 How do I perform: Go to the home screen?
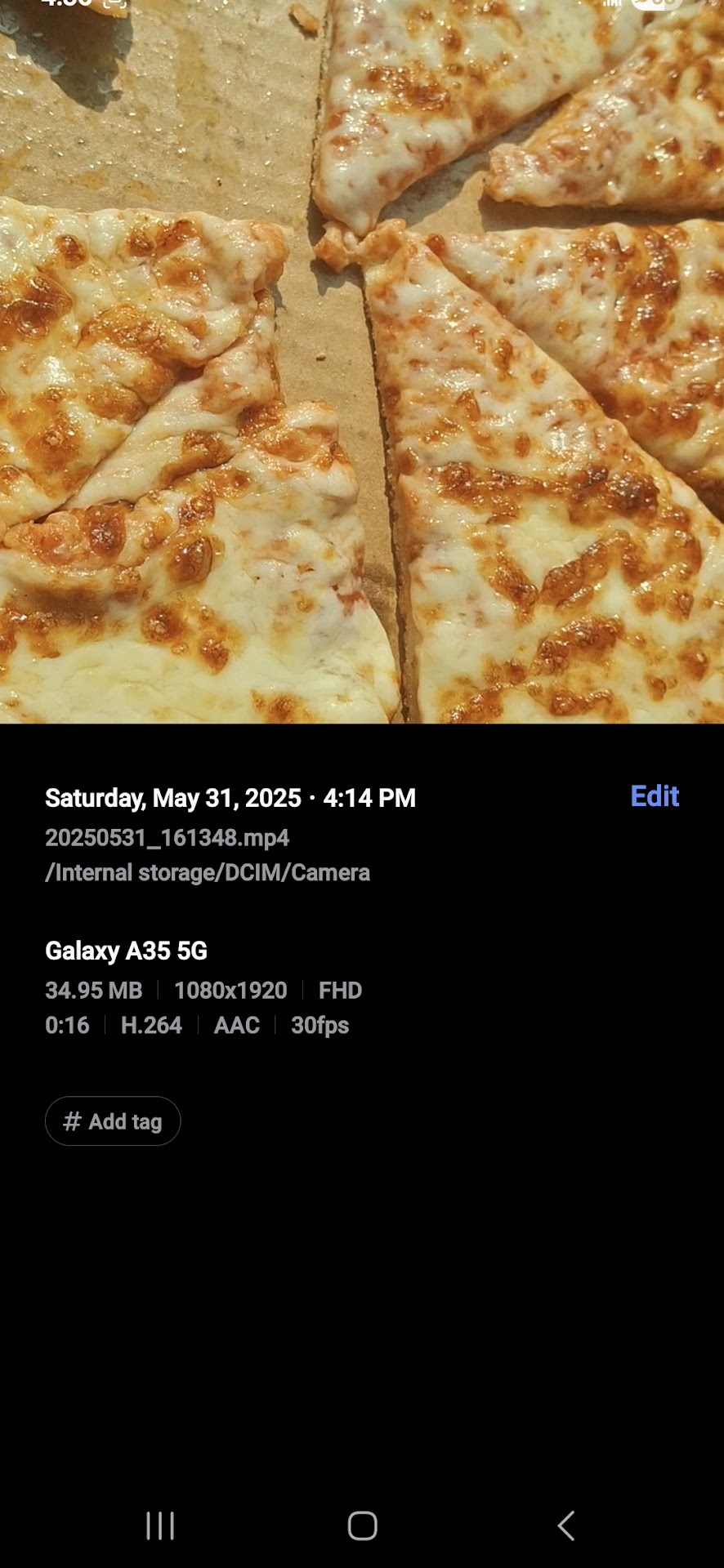pyautogui.click(x=362, y=1526)
